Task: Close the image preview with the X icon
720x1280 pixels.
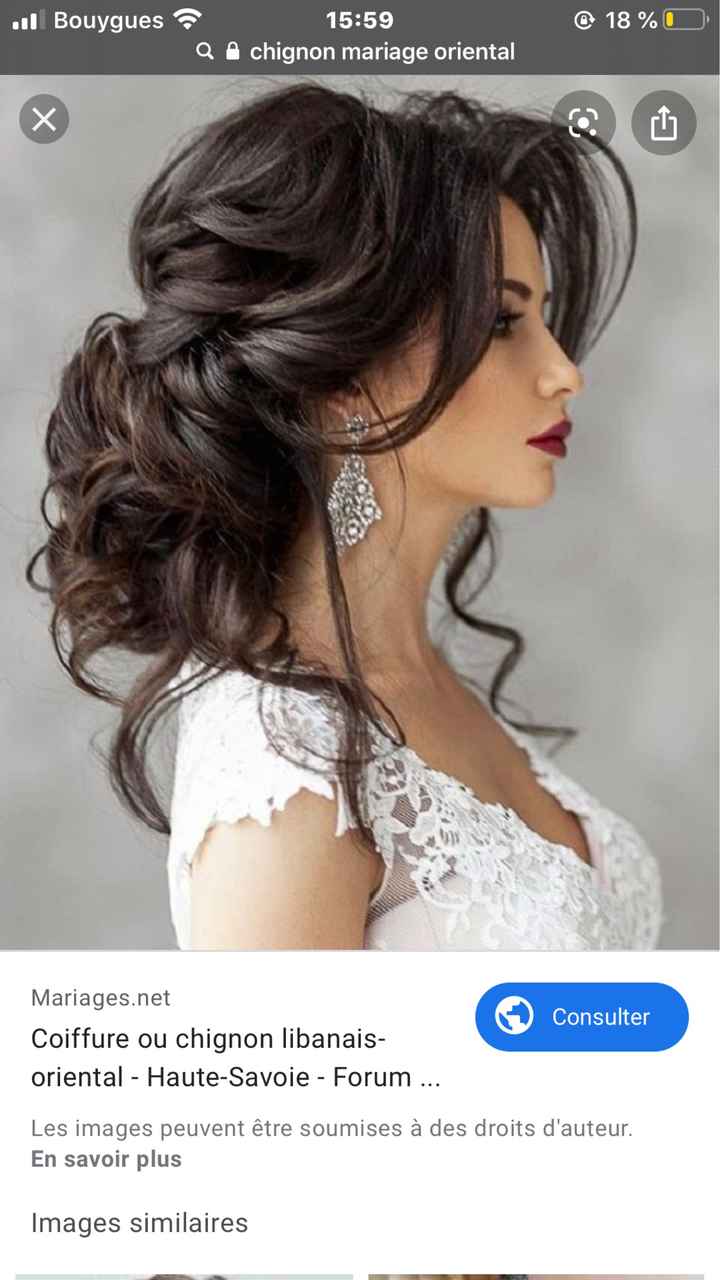Action: [44, 119]
